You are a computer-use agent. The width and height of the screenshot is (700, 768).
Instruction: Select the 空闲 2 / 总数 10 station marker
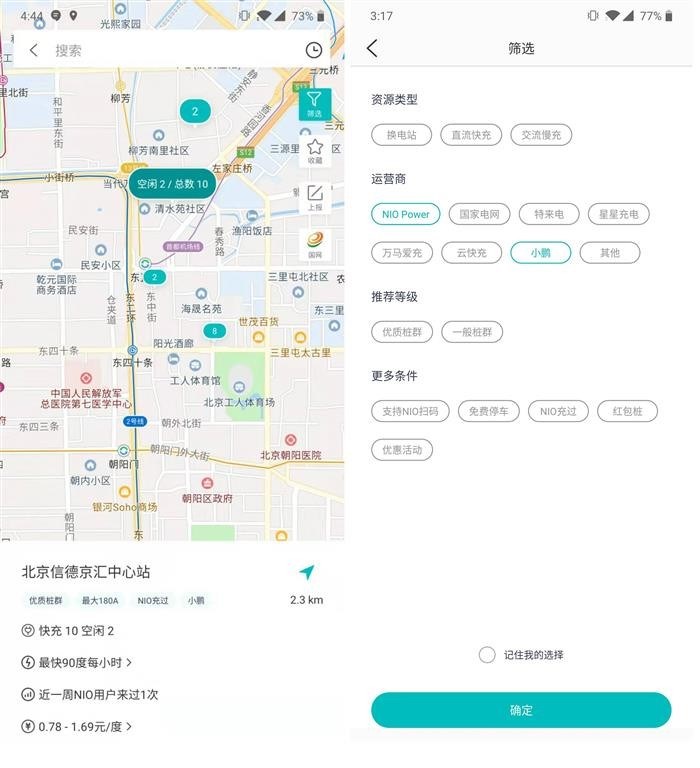pos(172,184)
